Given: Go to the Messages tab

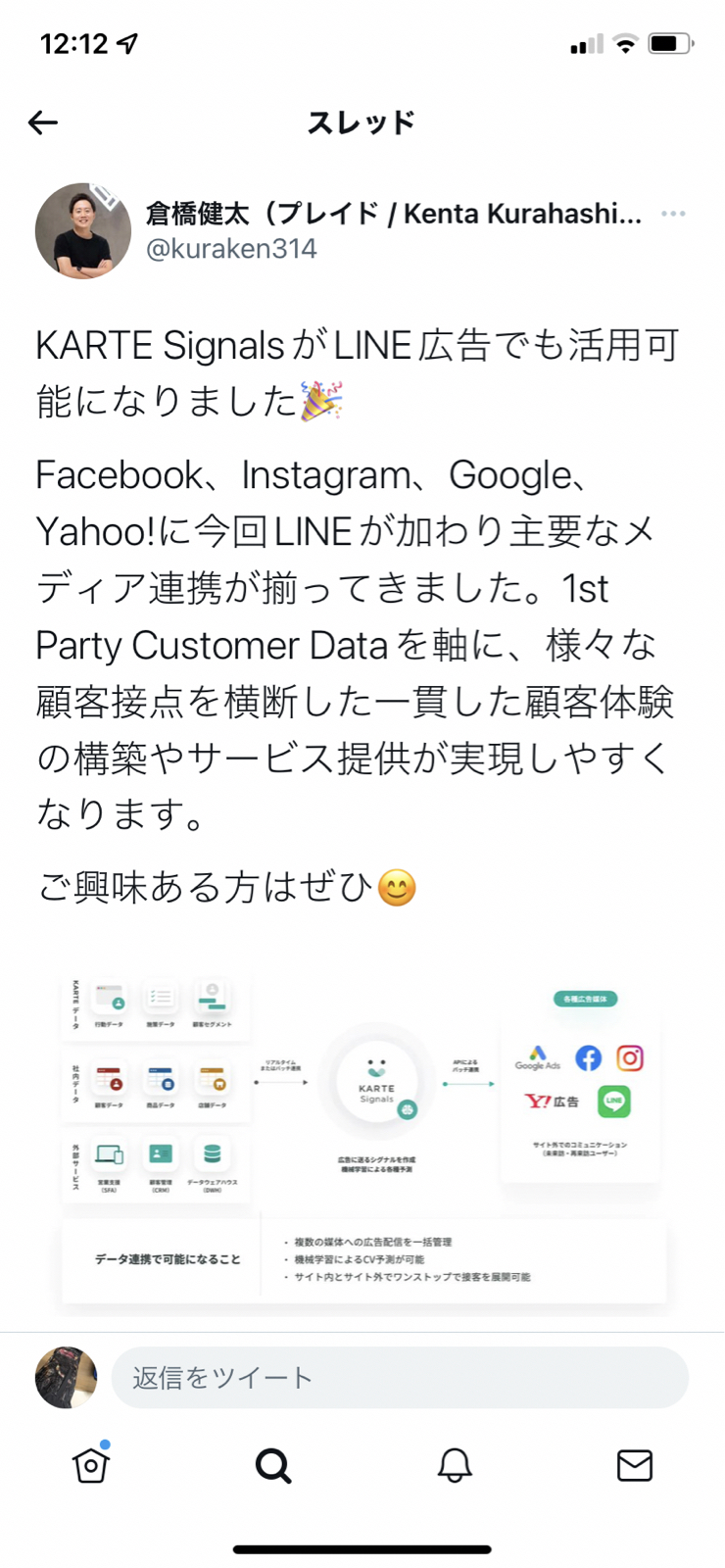Looking at the screenshot, I should (x=634, y=1465).
